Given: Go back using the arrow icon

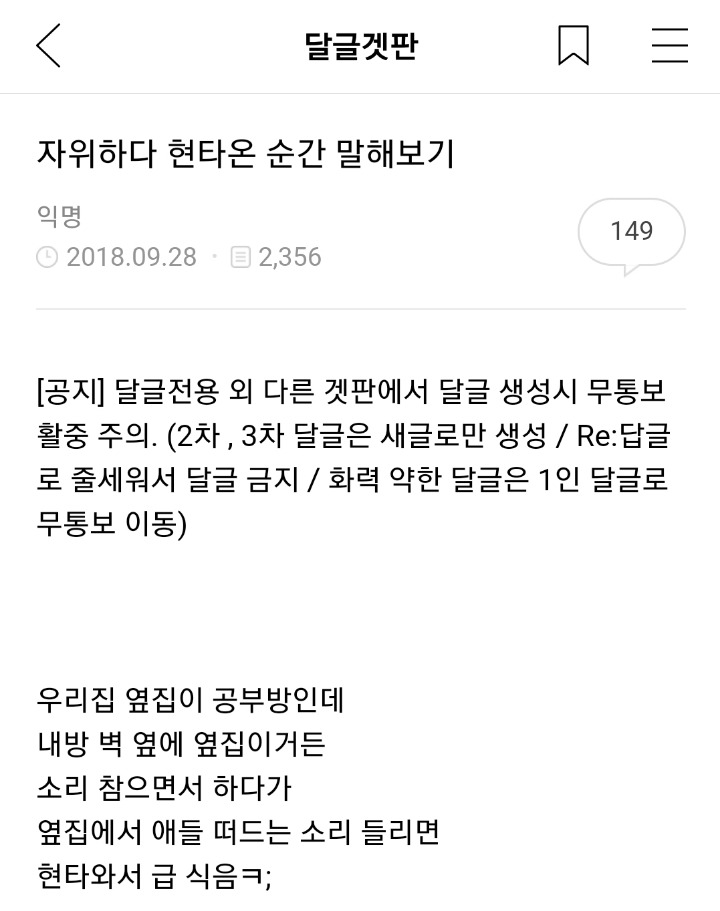Looking at the screenshot, I should (48, 46).
